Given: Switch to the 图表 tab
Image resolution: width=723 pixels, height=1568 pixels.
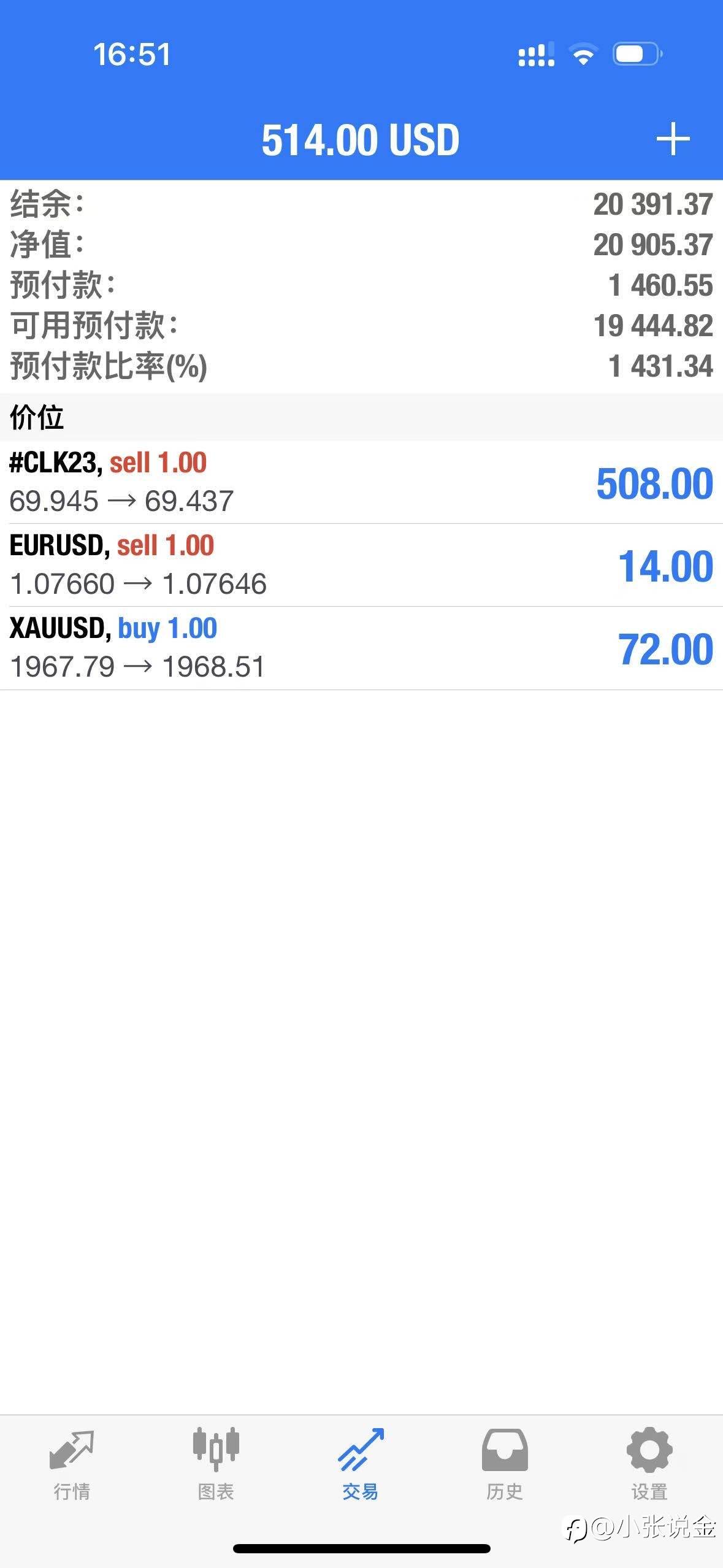Looking at the screenshot, I should [x=216, y=1465].
